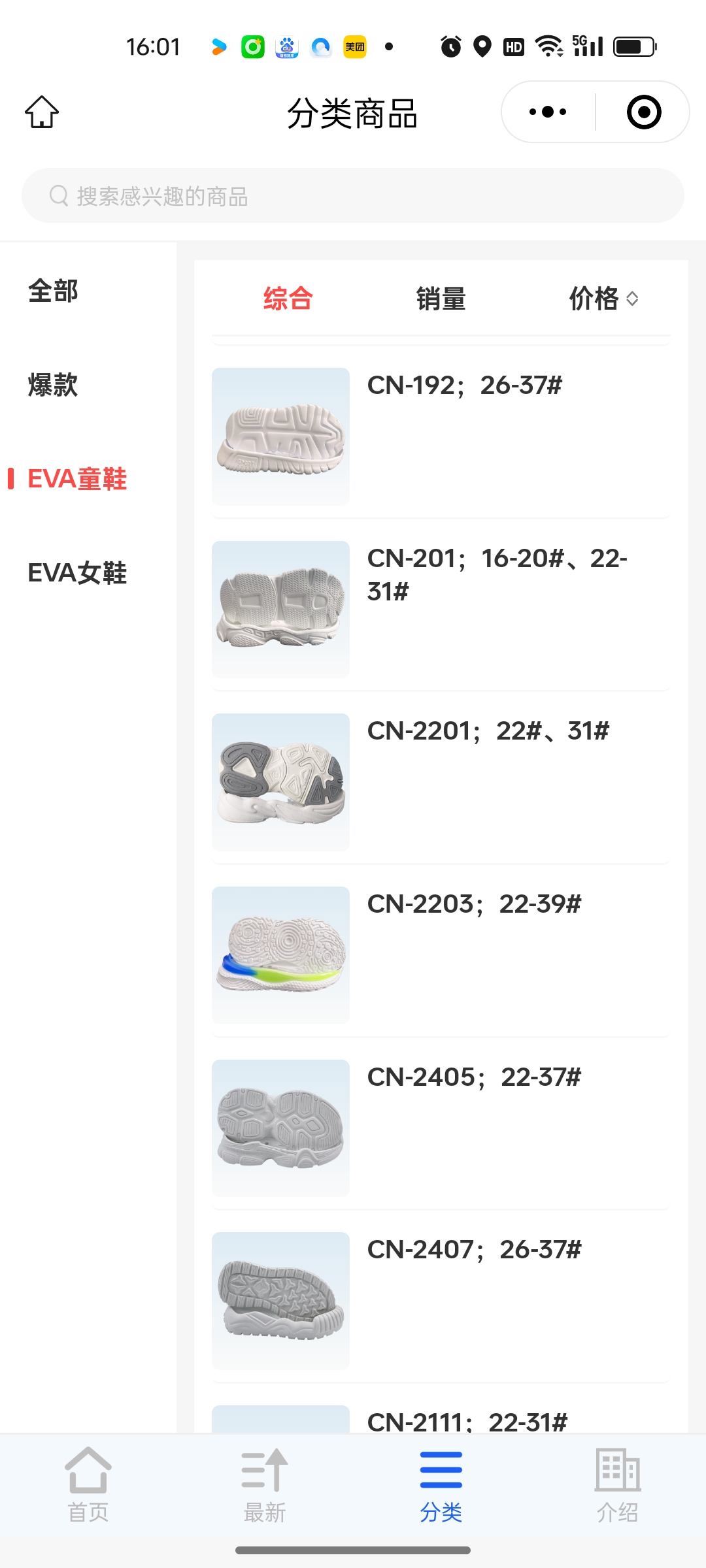Open the three-dot more menu
The image size is (706, 1568).
(x=548, y=112)
